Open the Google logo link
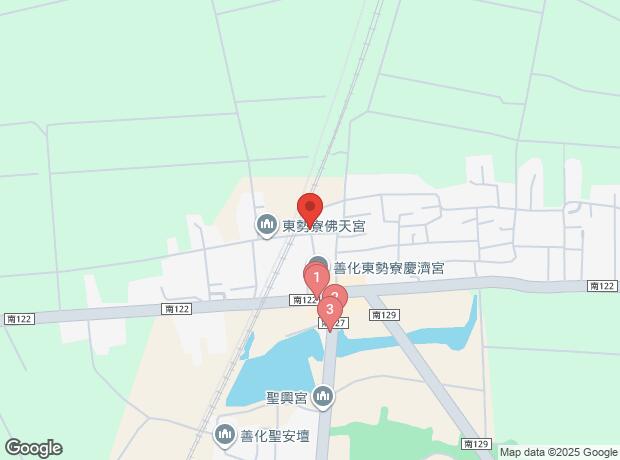 [33, 448]
